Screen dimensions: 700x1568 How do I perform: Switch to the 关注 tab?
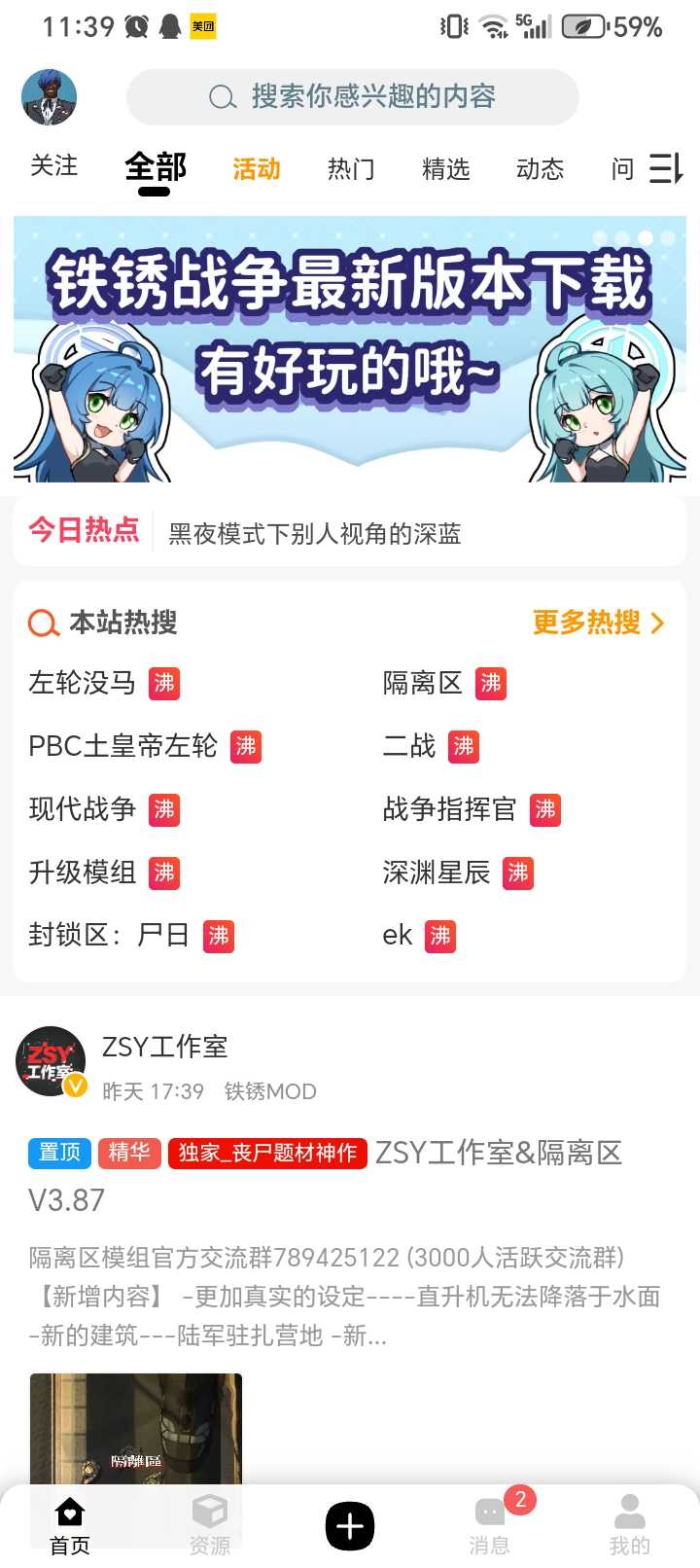coord(53,167)
